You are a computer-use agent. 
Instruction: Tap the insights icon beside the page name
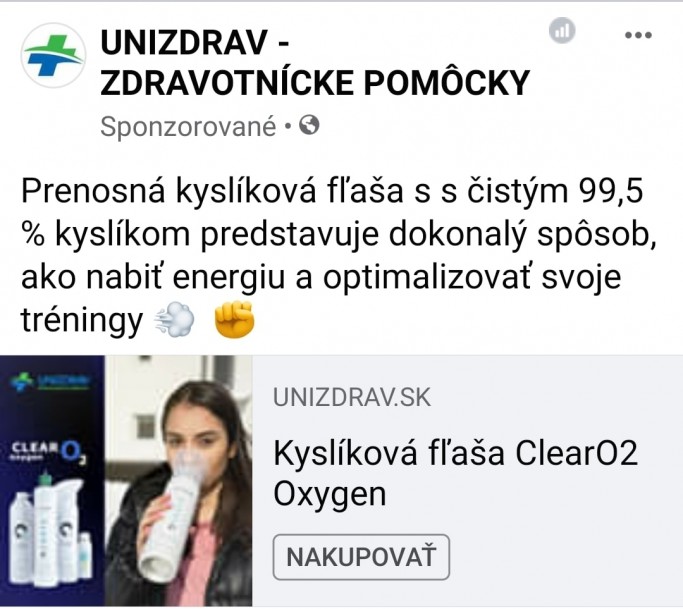(x=563, y=31)
